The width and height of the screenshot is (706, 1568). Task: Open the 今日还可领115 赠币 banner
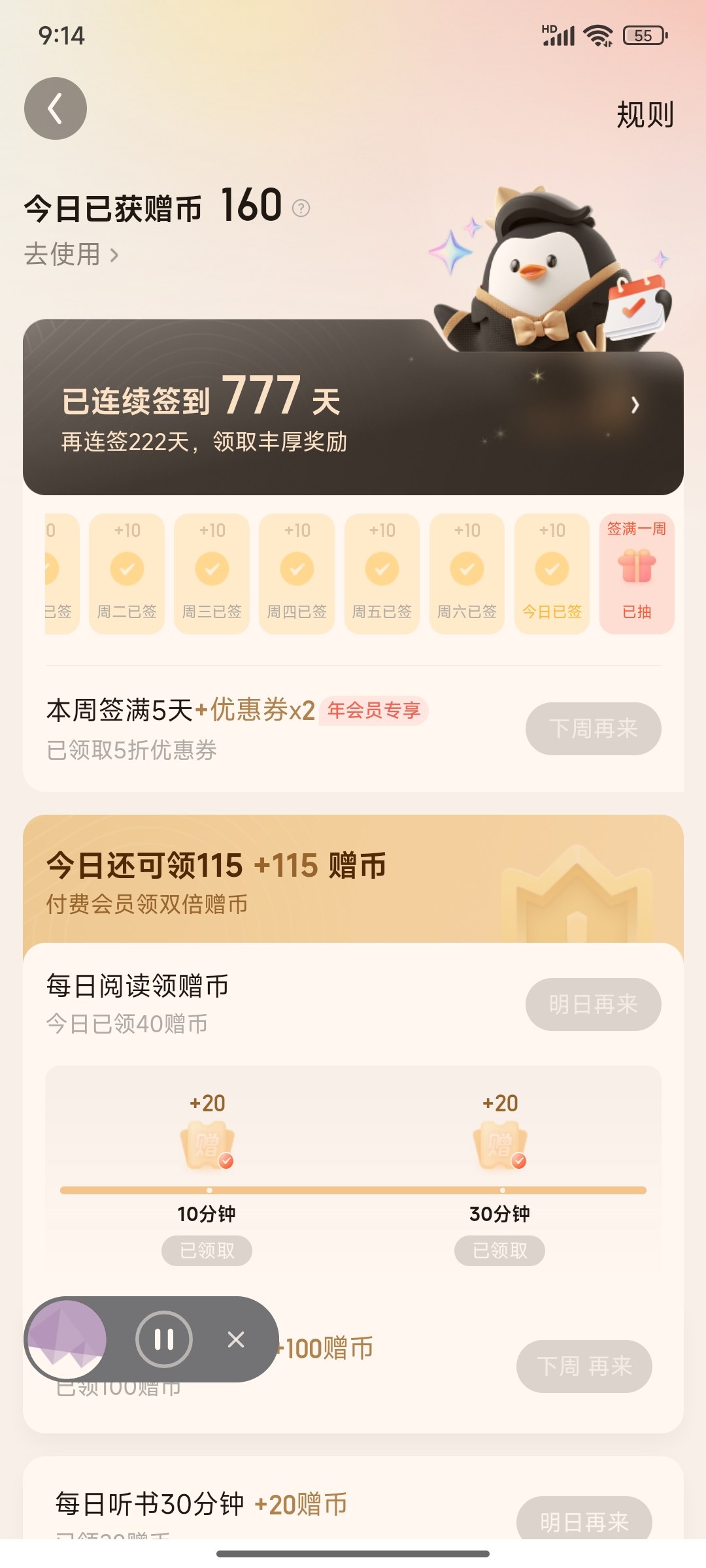[353, 879]
